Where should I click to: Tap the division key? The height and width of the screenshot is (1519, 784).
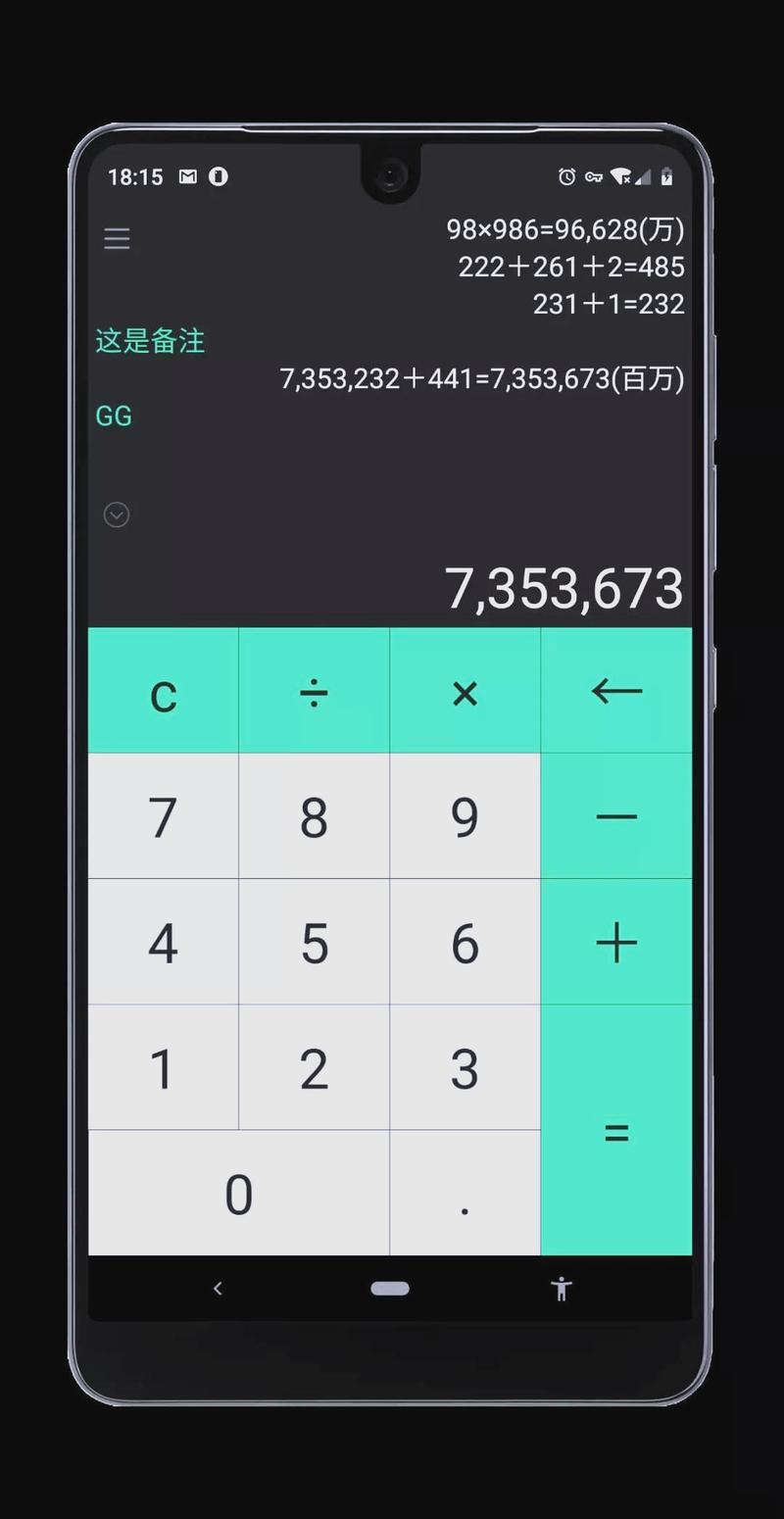point(314,691)
